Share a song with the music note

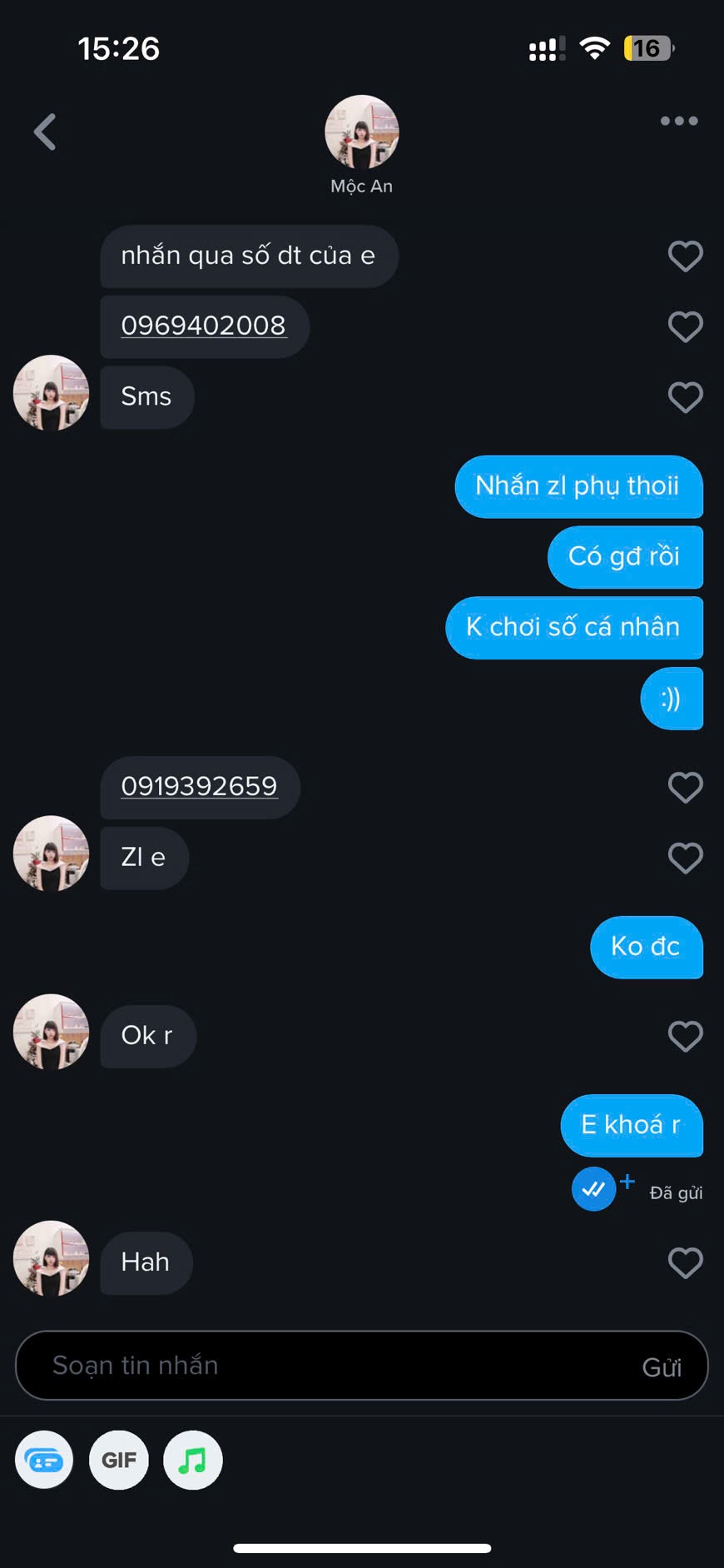pos(193,1460)
